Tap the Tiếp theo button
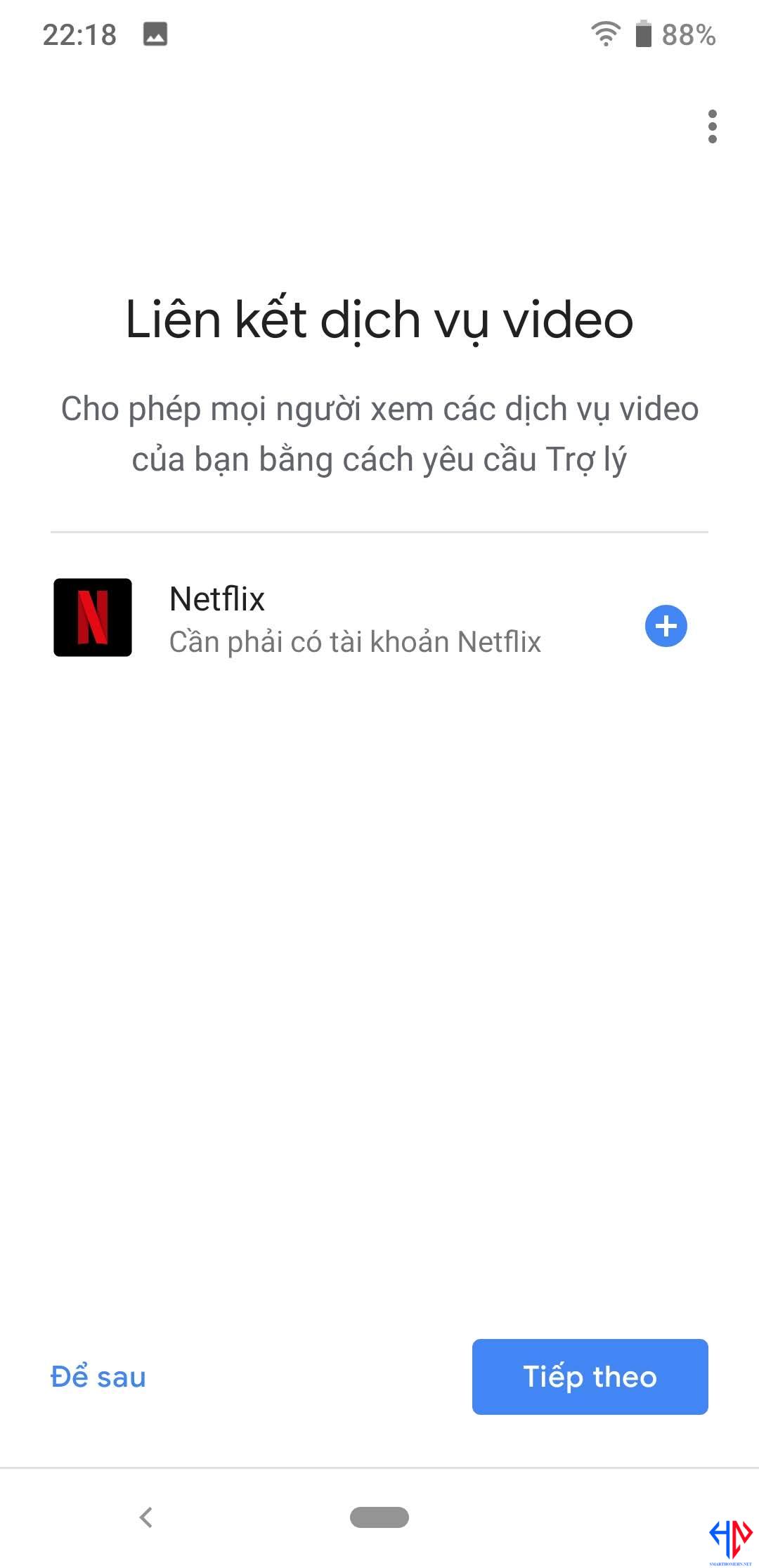 tap(590, 1376)
